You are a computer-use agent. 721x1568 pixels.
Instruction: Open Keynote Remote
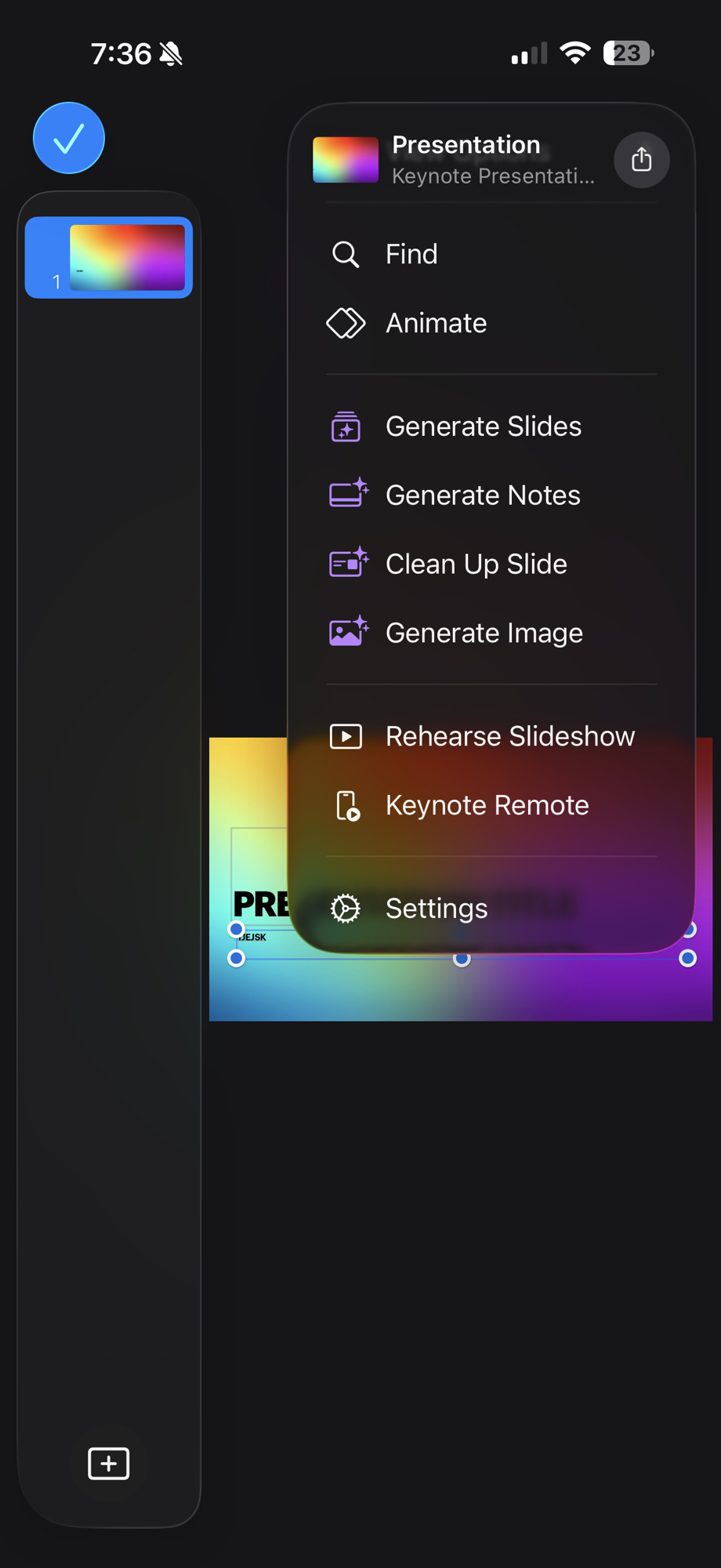pyautogui.click(x=487, y=805)
